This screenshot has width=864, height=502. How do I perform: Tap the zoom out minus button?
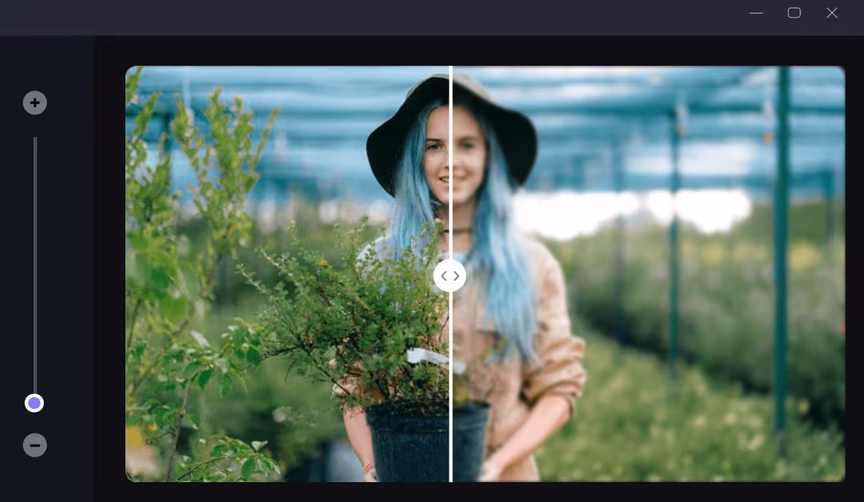pos(35,445)
